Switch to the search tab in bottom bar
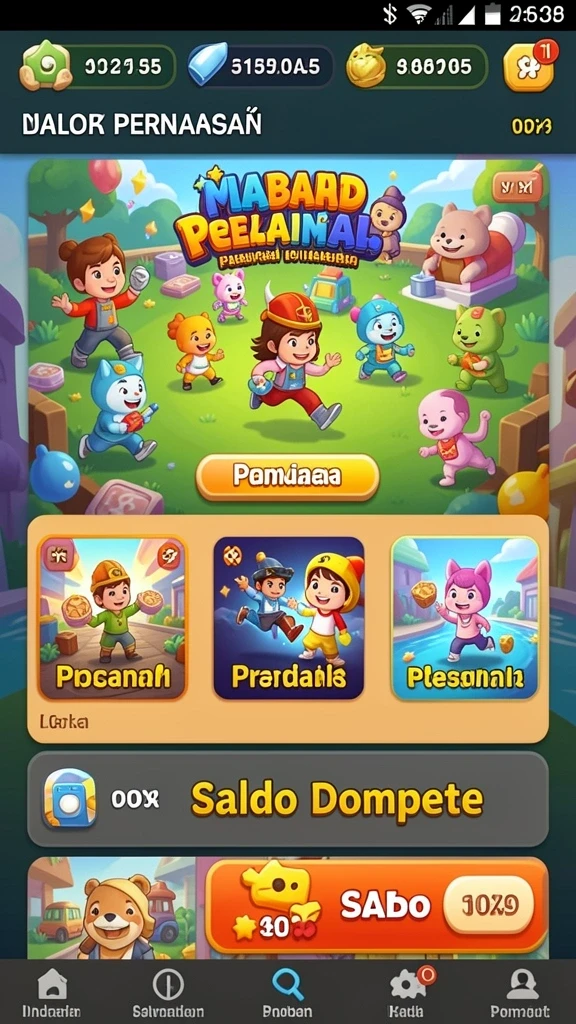Screen dimensions: 576x1024 [x=287, y=993]
